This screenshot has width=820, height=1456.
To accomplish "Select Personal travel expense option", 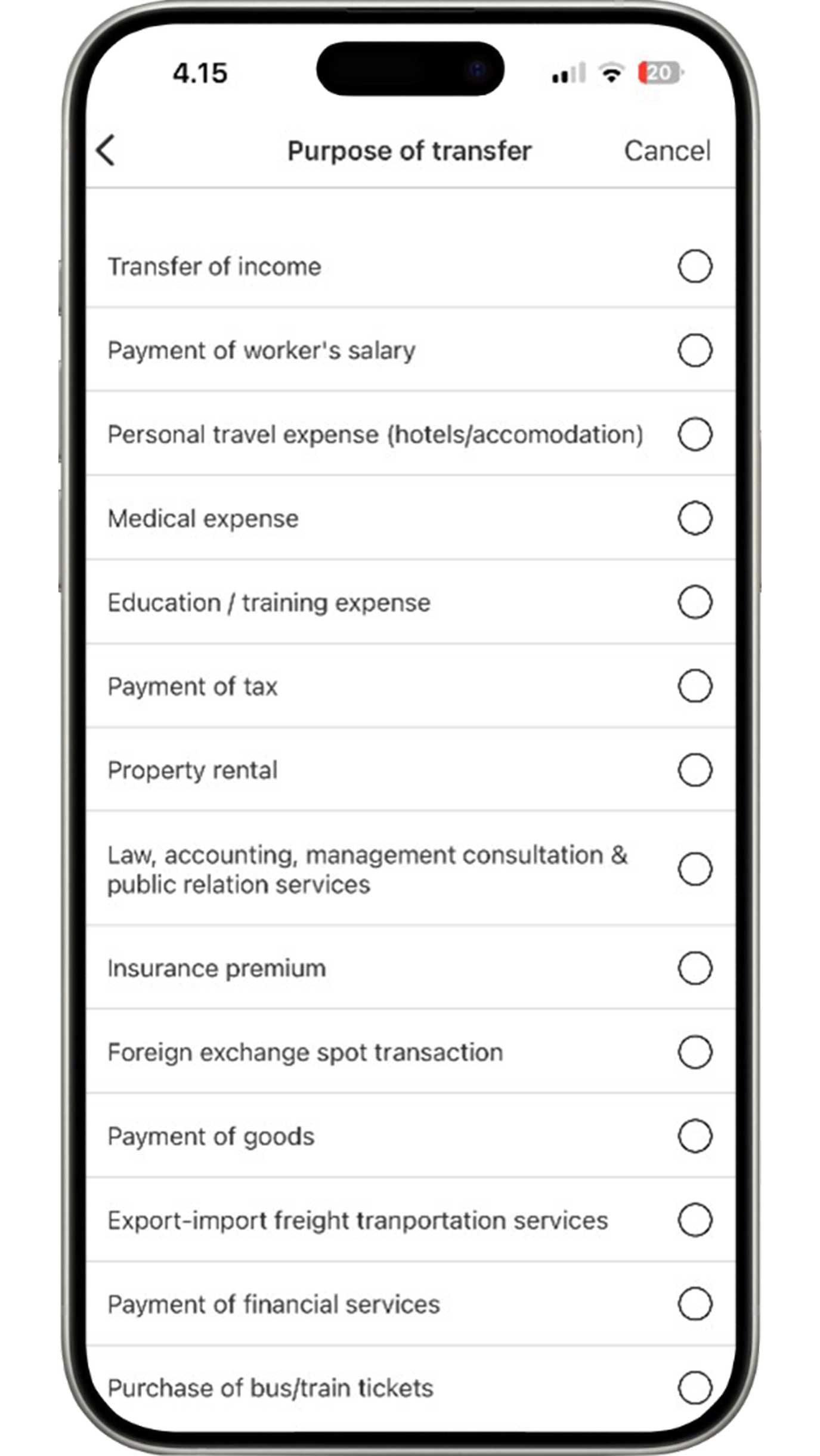I will pyautogui.click(x=410, y=434).
